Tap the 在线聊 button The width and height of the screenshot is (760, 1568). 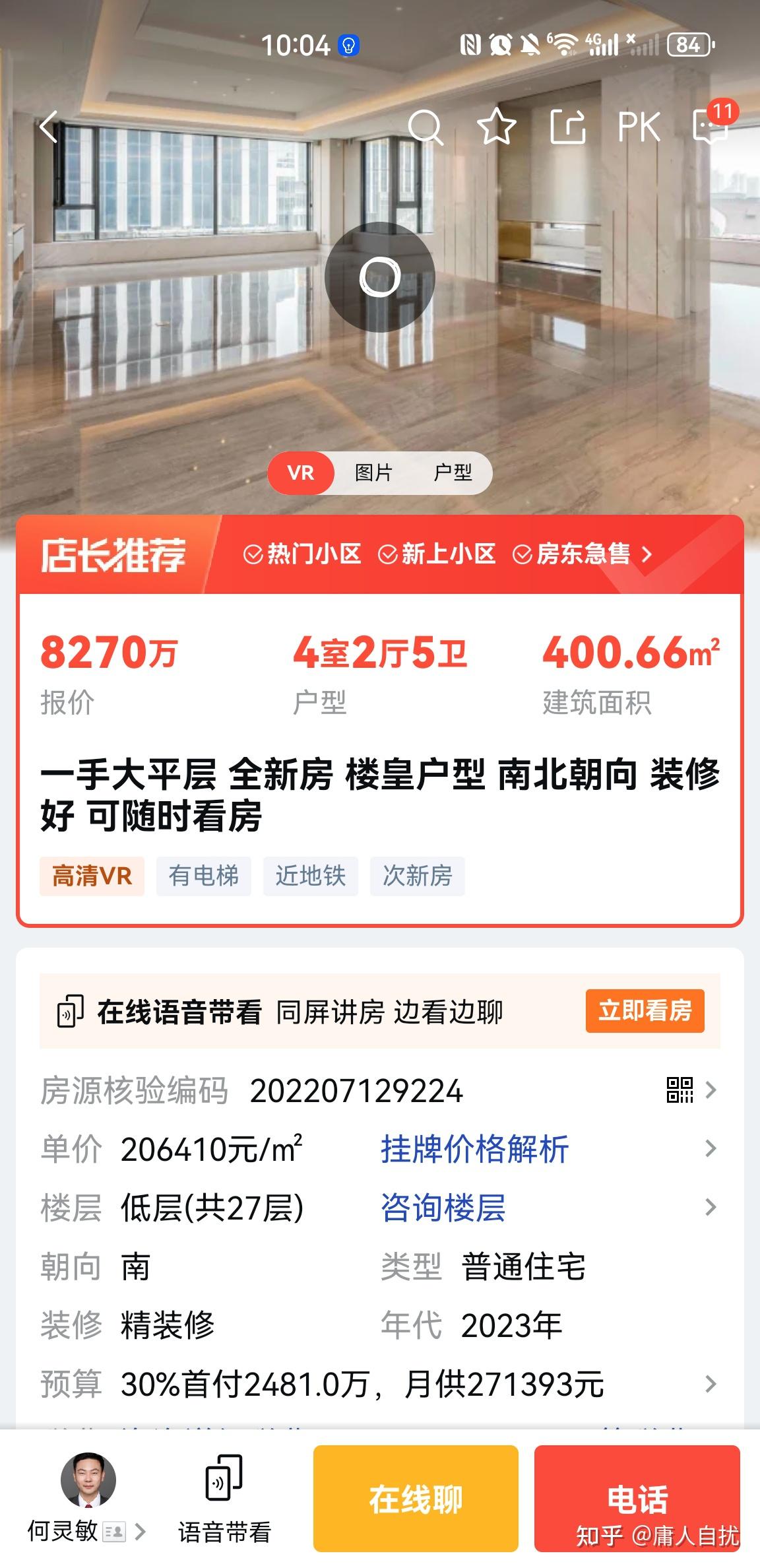pos(416,1499)
